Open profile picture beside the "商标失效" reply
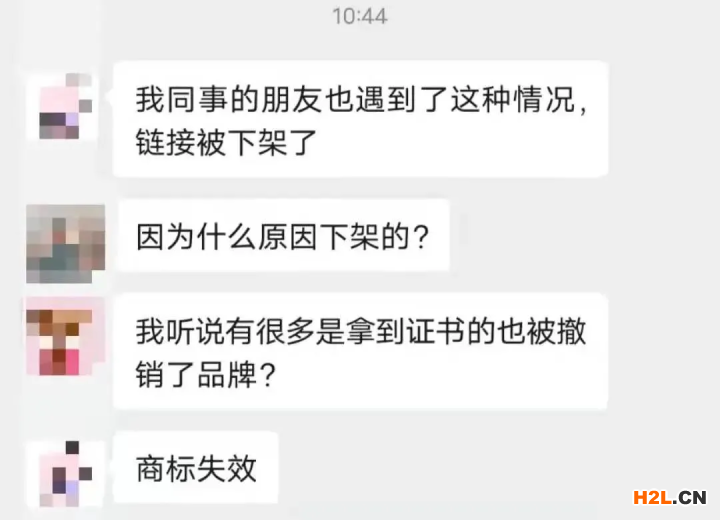 click(65, 472)
